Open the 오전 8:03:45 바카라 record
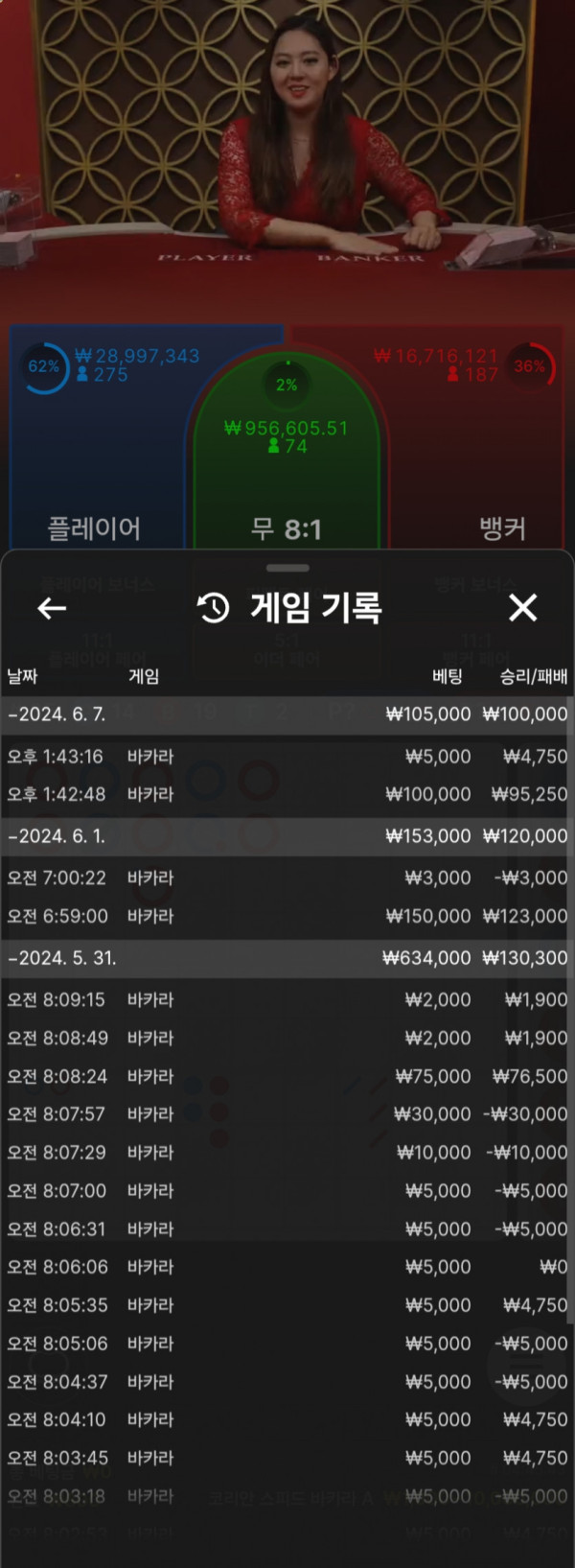575x1568 pixels. [x=287, y=1458]
